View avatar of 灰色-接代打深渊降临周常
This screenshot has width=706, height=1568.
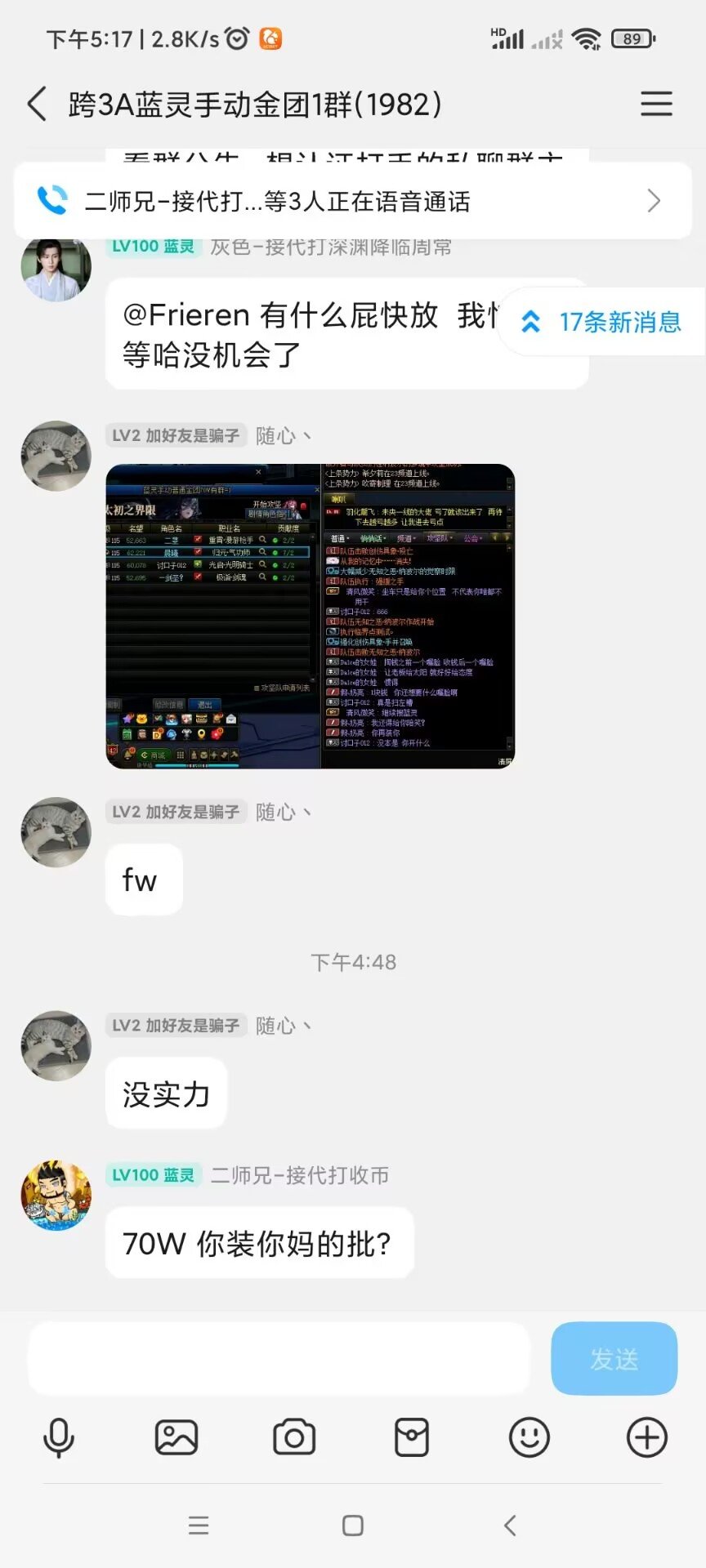coord(56,268)
